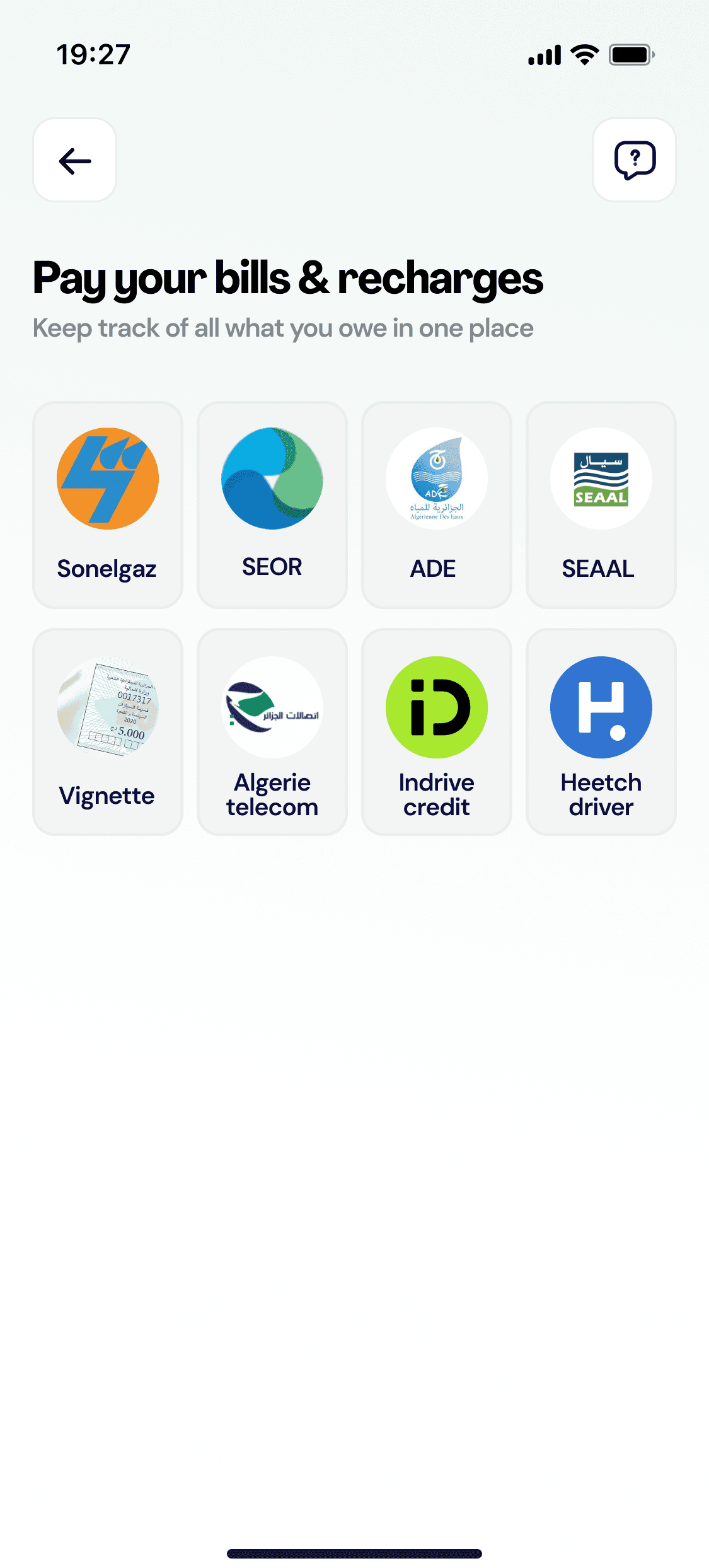Select the Sonelgaz bill option
Image resolution: width=709 pixels, height=1568 pixels.
coord(108,505)
